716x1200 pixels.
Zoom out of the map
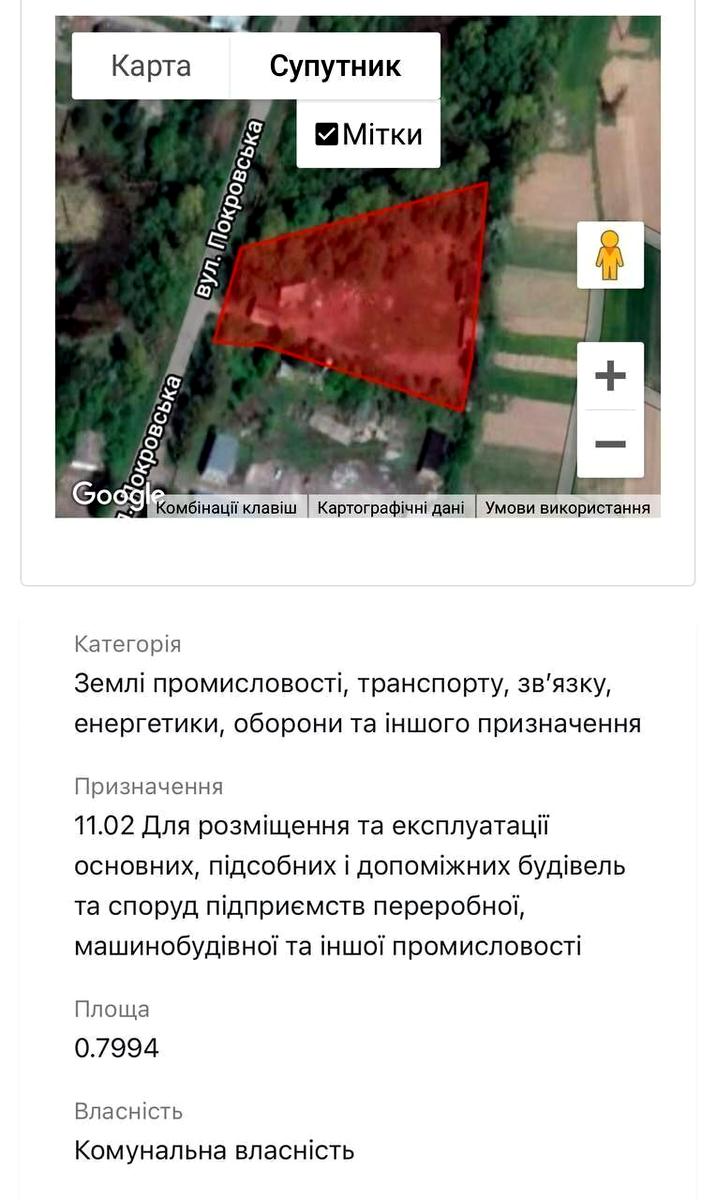[x=610, y=444]
